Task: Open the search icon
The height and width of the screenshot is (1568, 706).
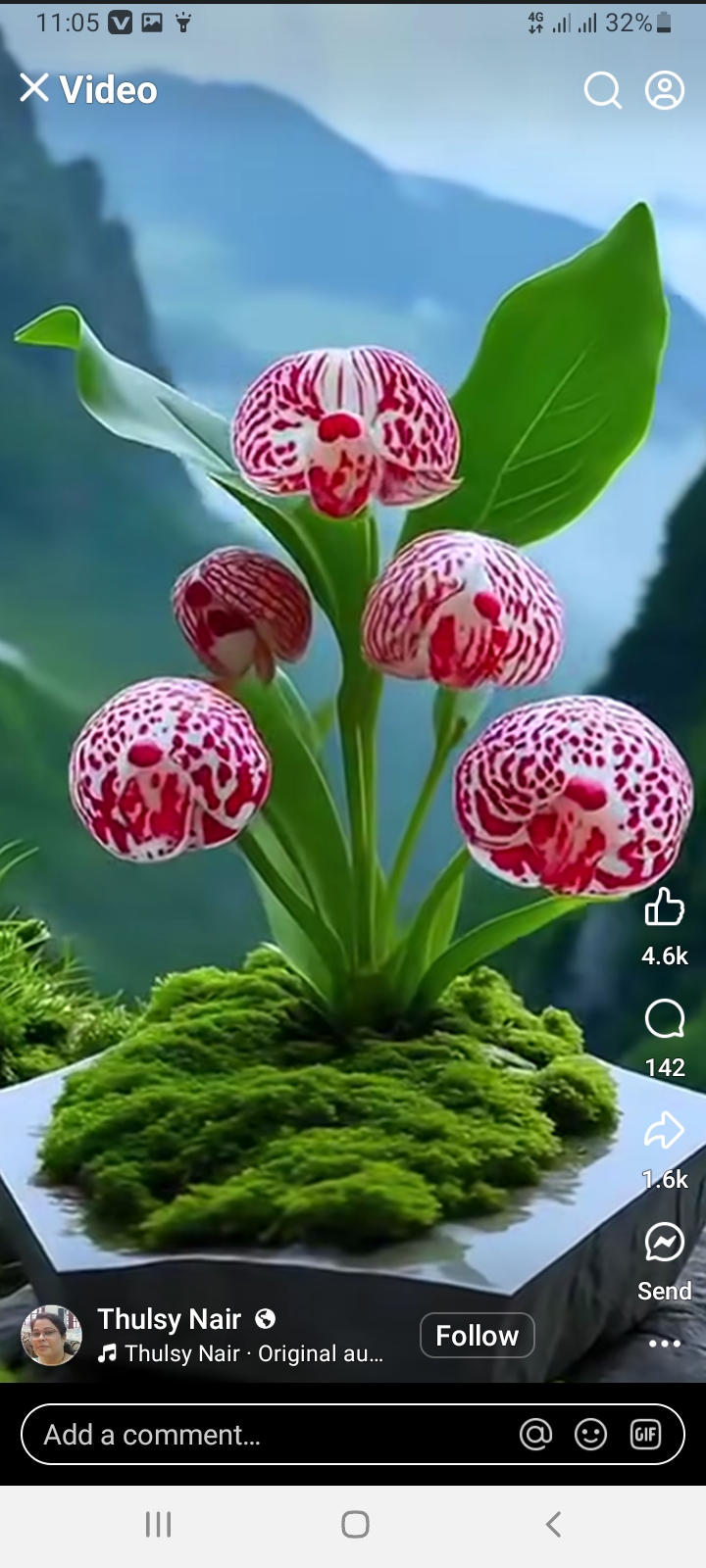Action: coord(602,90)
